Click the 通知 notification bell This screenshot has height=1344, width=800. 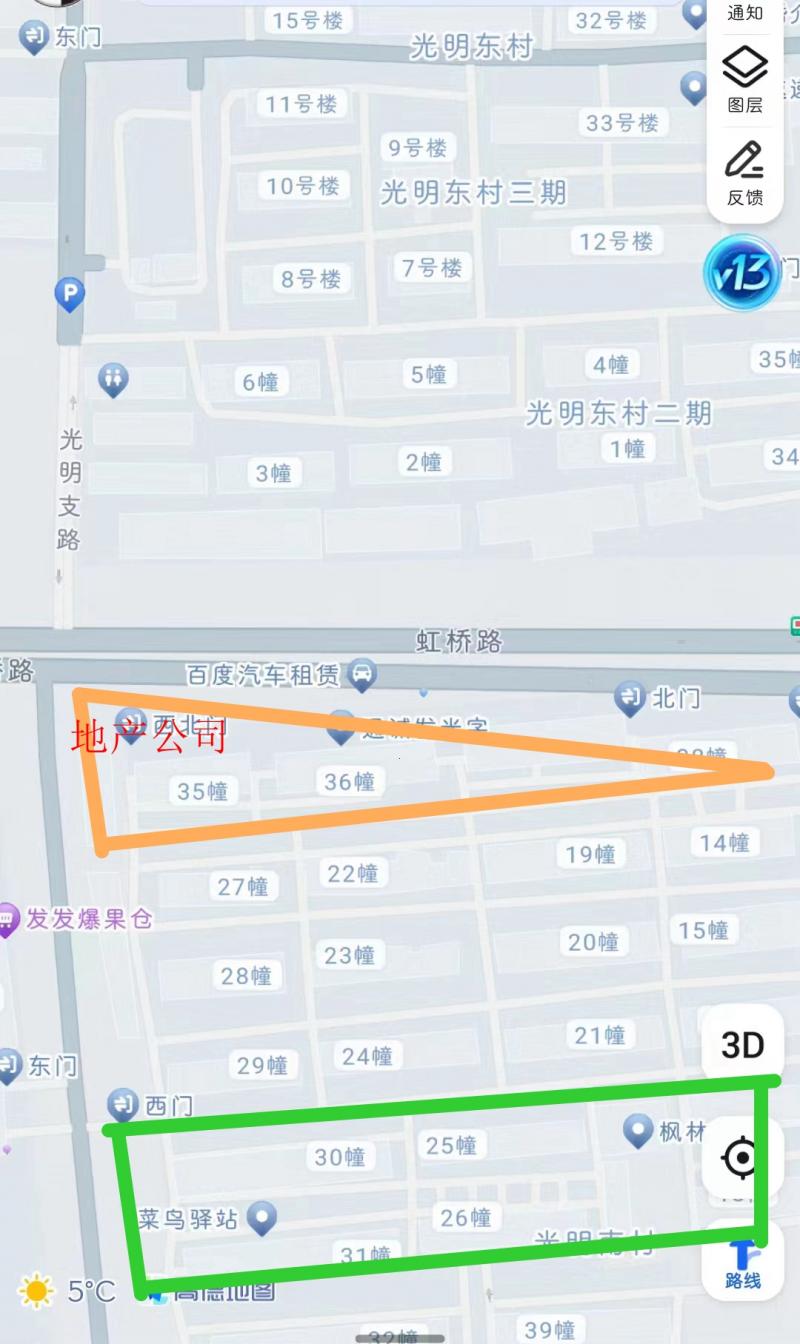point(744,12)
